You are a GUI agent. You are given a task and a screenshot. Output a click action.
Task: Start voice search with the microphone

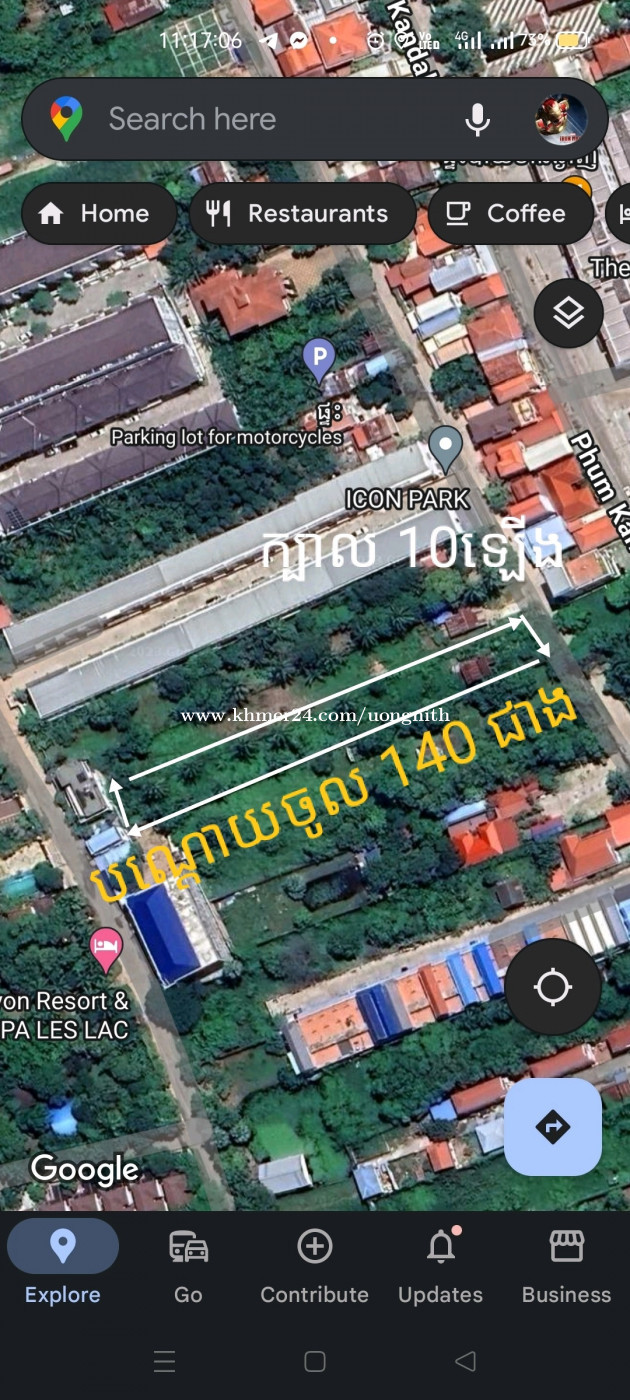point(477,120)
